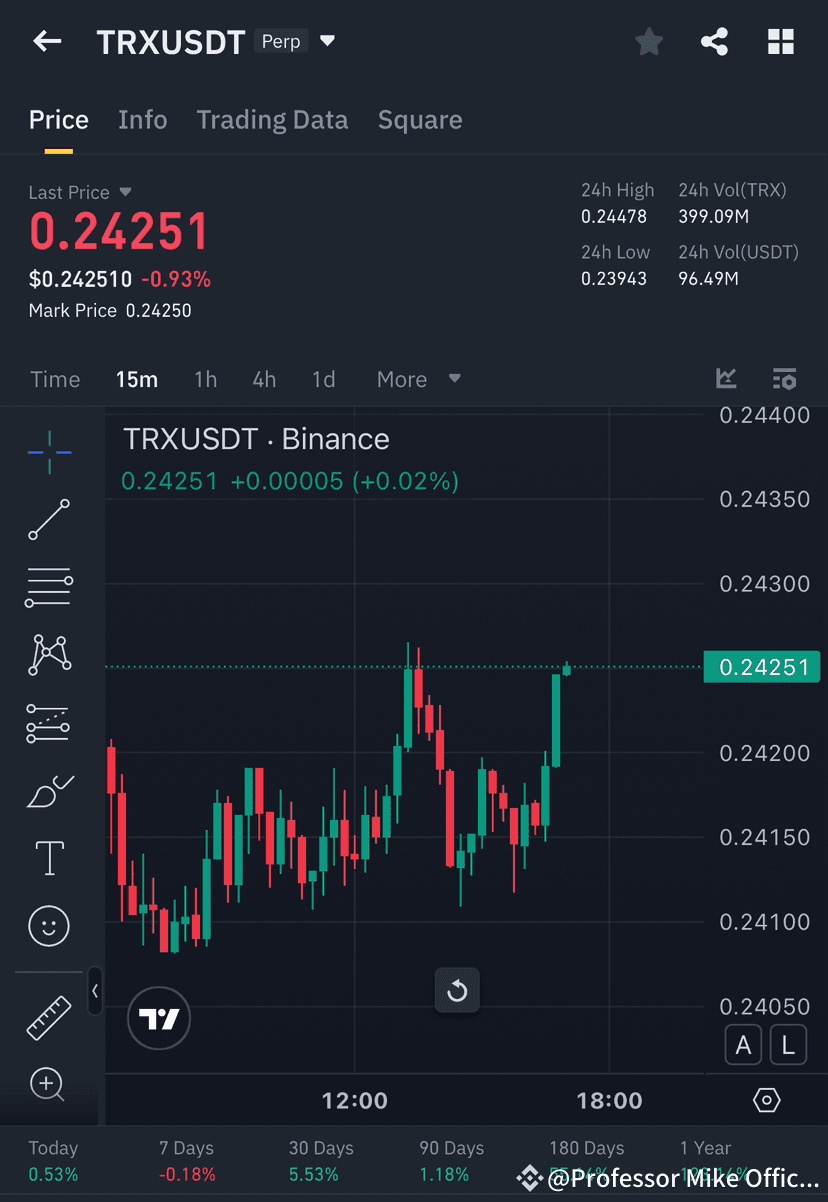Reload the chart with the refresh button

pos(457,990)
